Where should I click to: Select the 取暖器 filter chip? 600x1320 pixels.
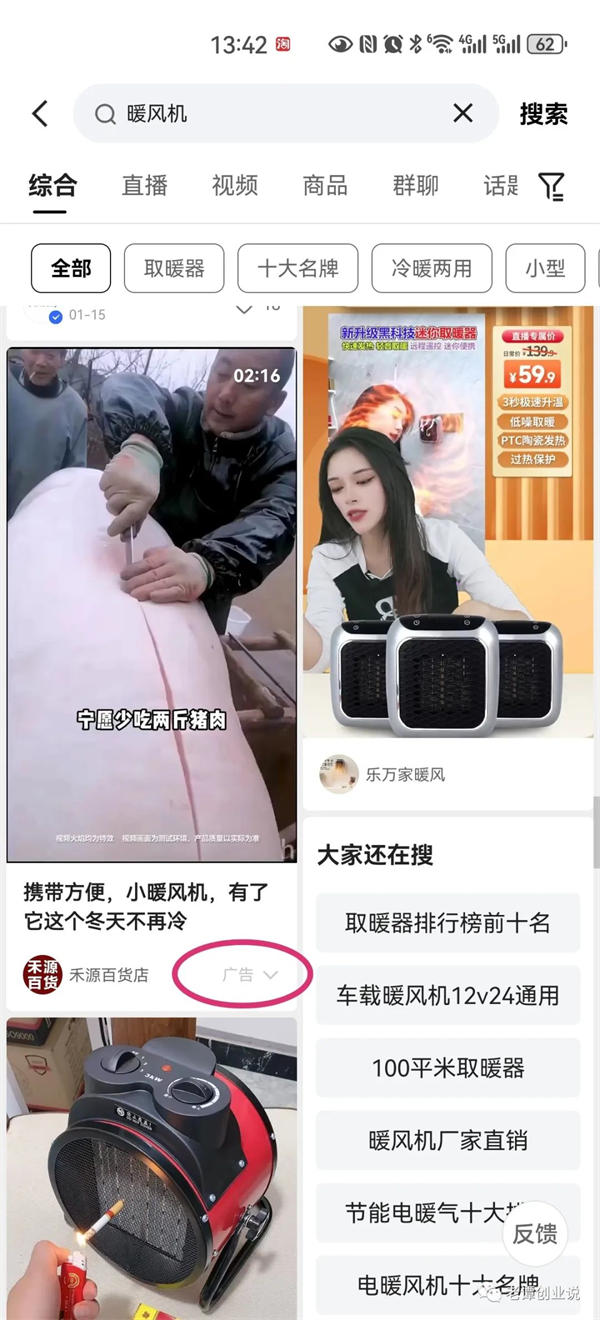174,268
